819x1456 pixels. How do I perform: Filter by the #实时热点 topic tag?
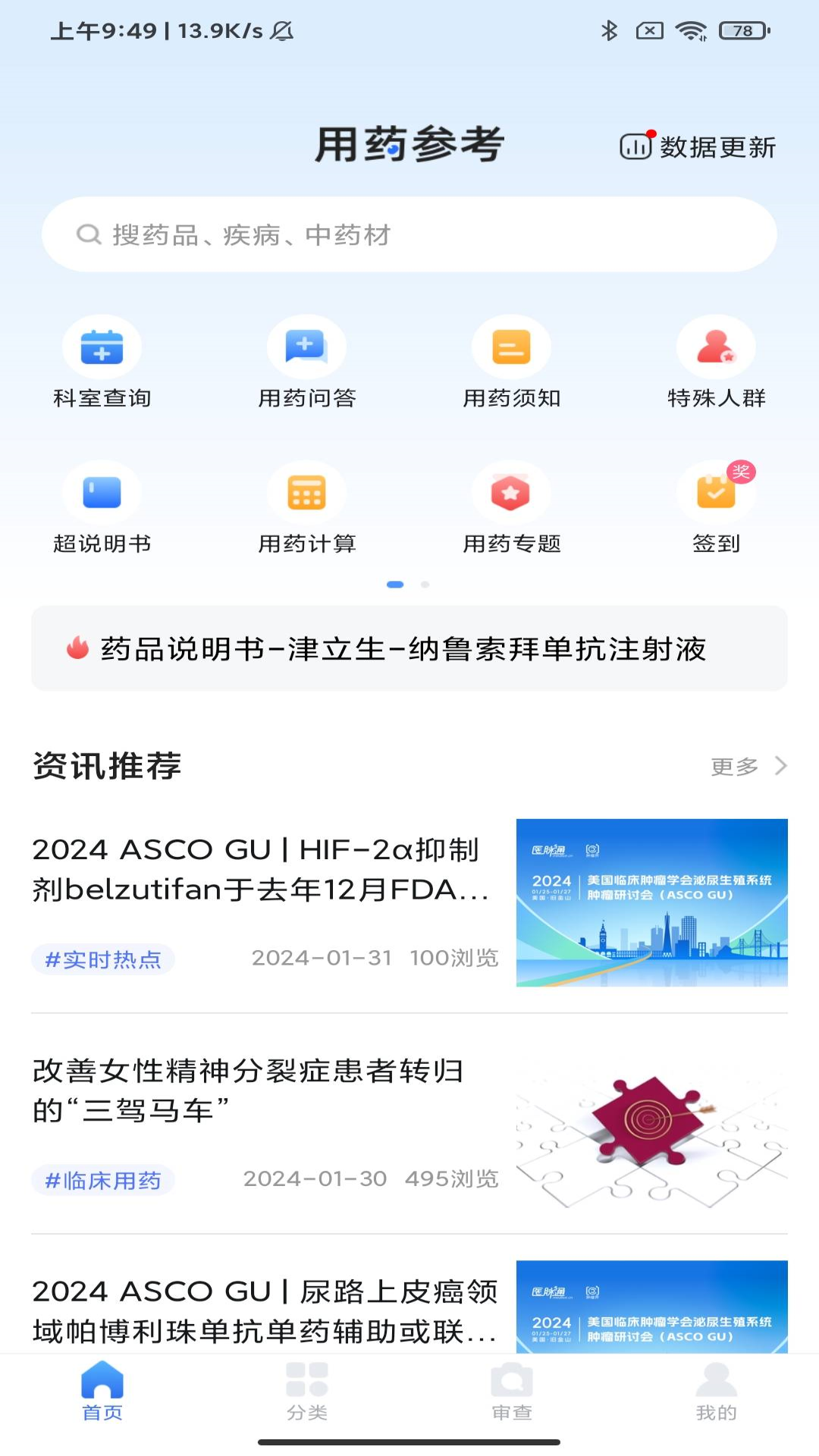(x=103, y=959)
